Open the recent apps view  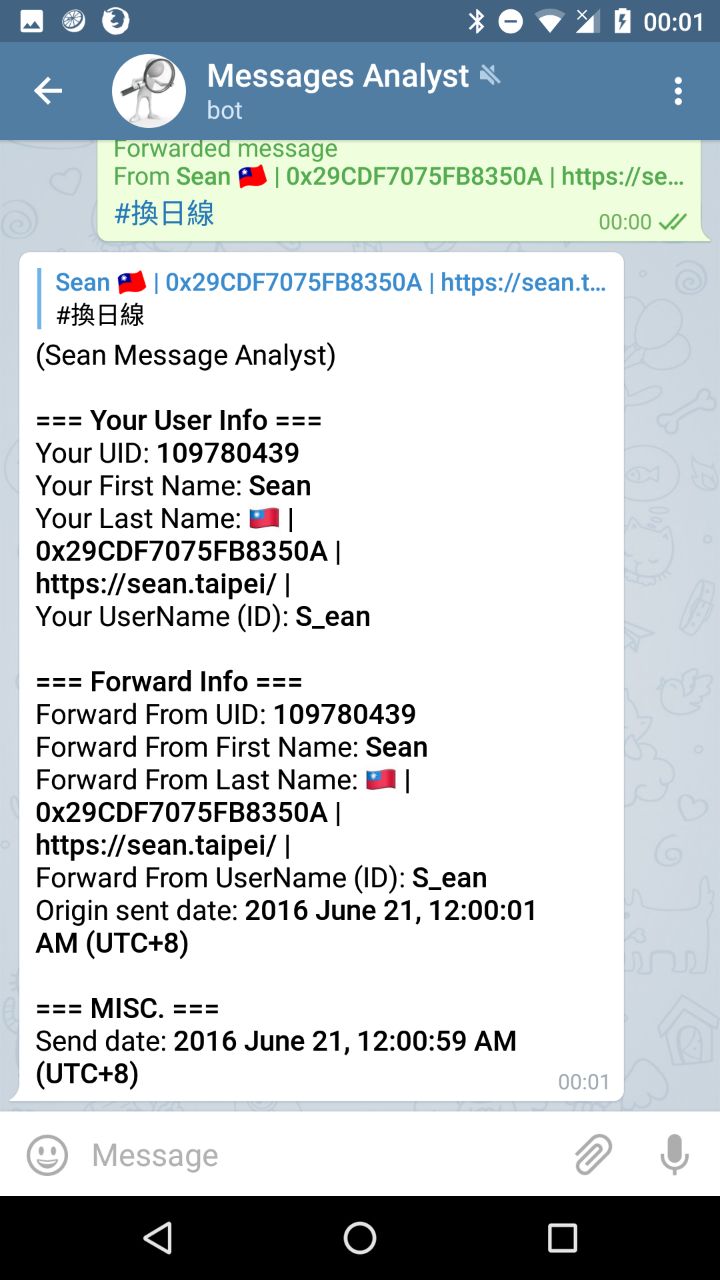562,1238
